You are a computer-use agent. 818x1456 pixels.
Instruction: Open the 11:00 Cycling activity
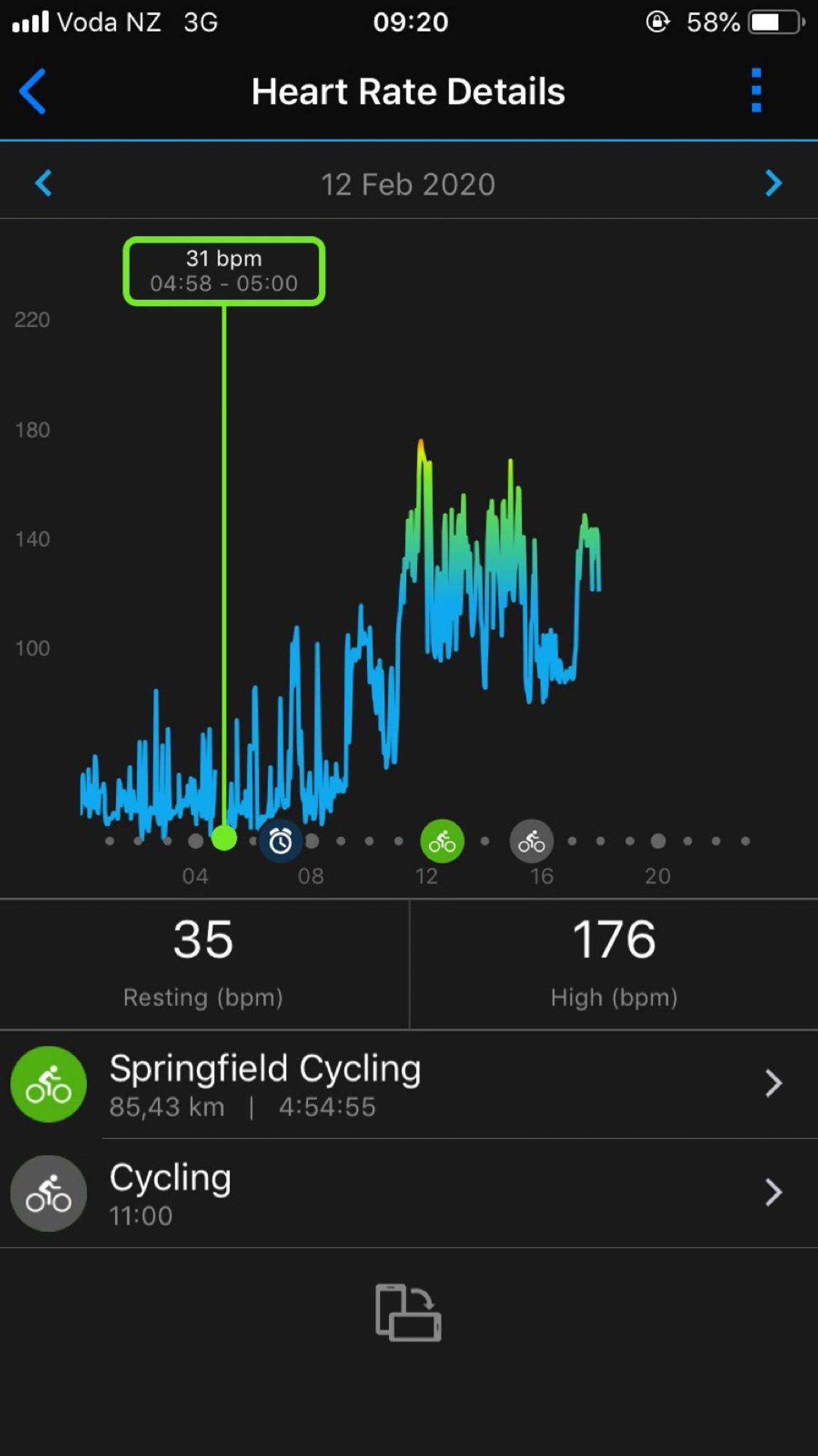tap(408, 1194)
